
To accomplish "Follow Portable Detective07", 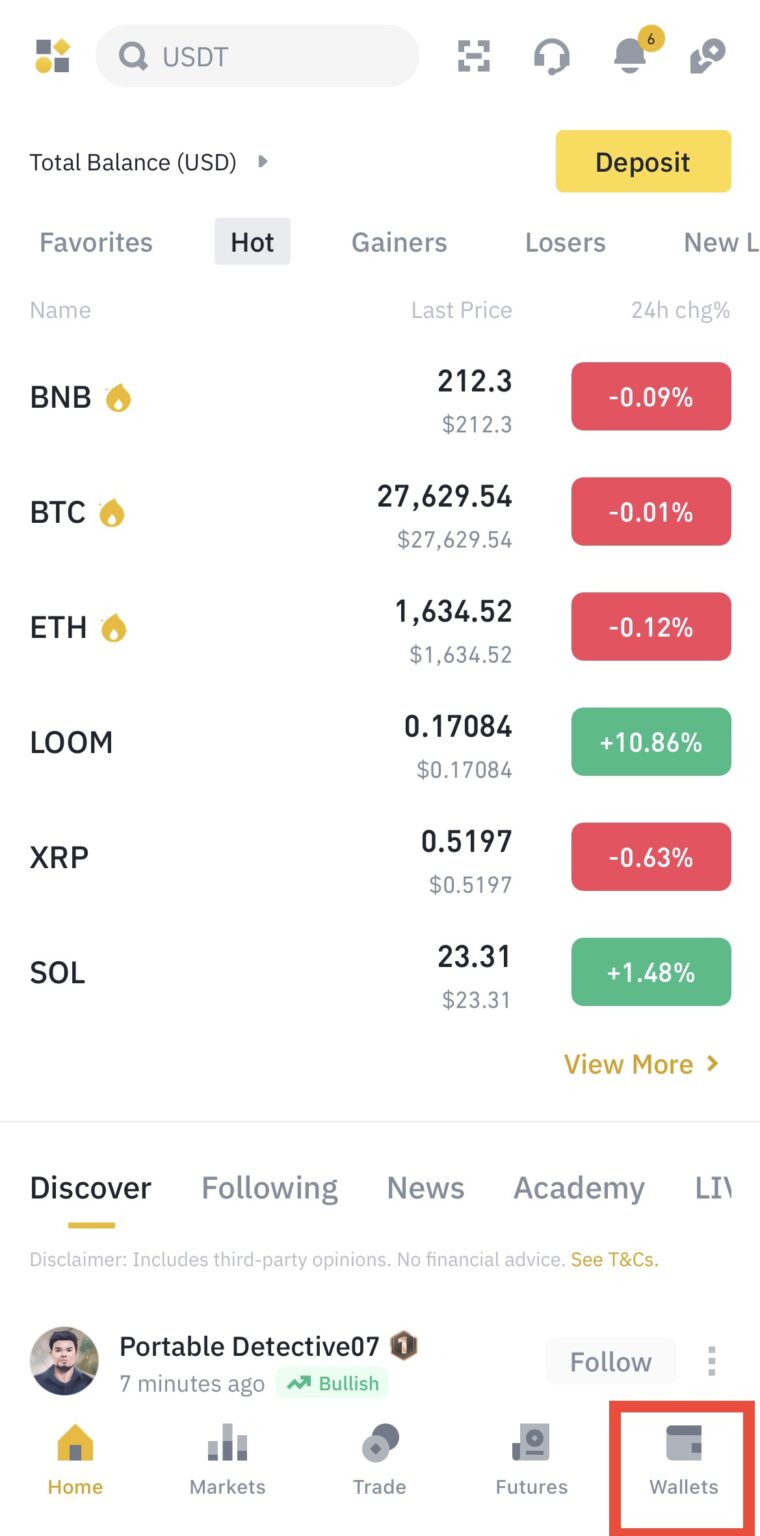I will pos(610,1360).
